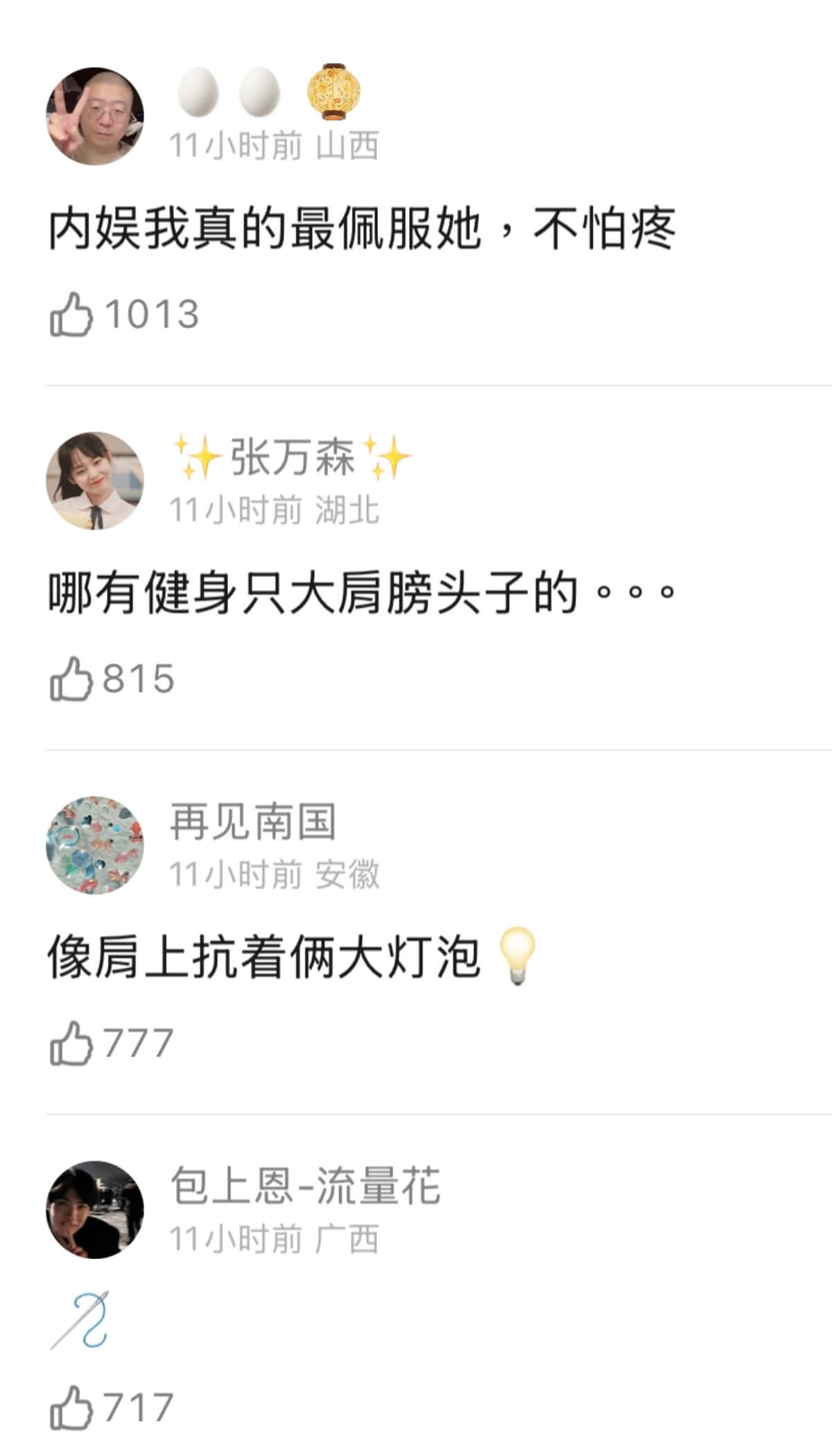Screen dimensions: 832x1456
Task: Open 张万森's profile avatar
Action: point(95,480)
